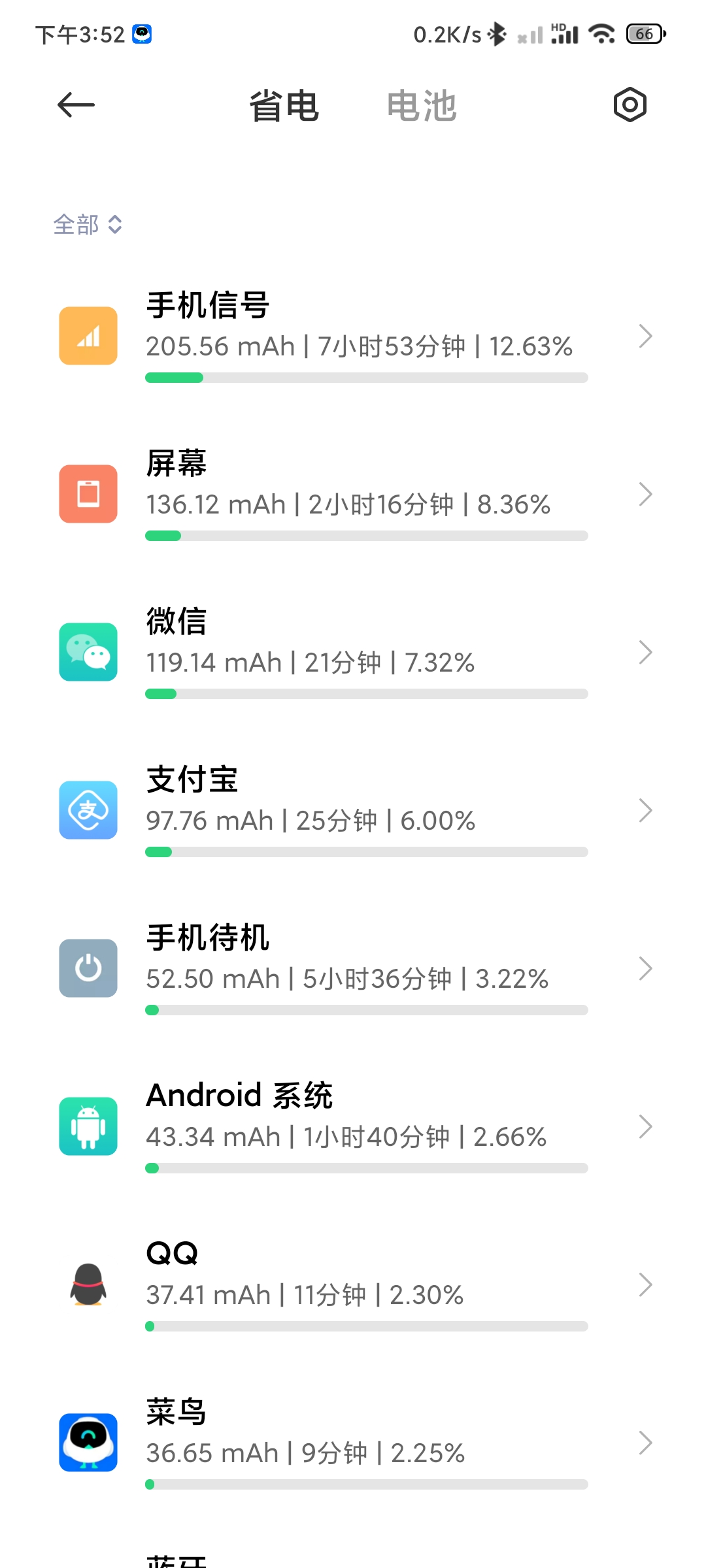View 微信 battery consumption details
706x1568 pixels.
click(353, 652)
